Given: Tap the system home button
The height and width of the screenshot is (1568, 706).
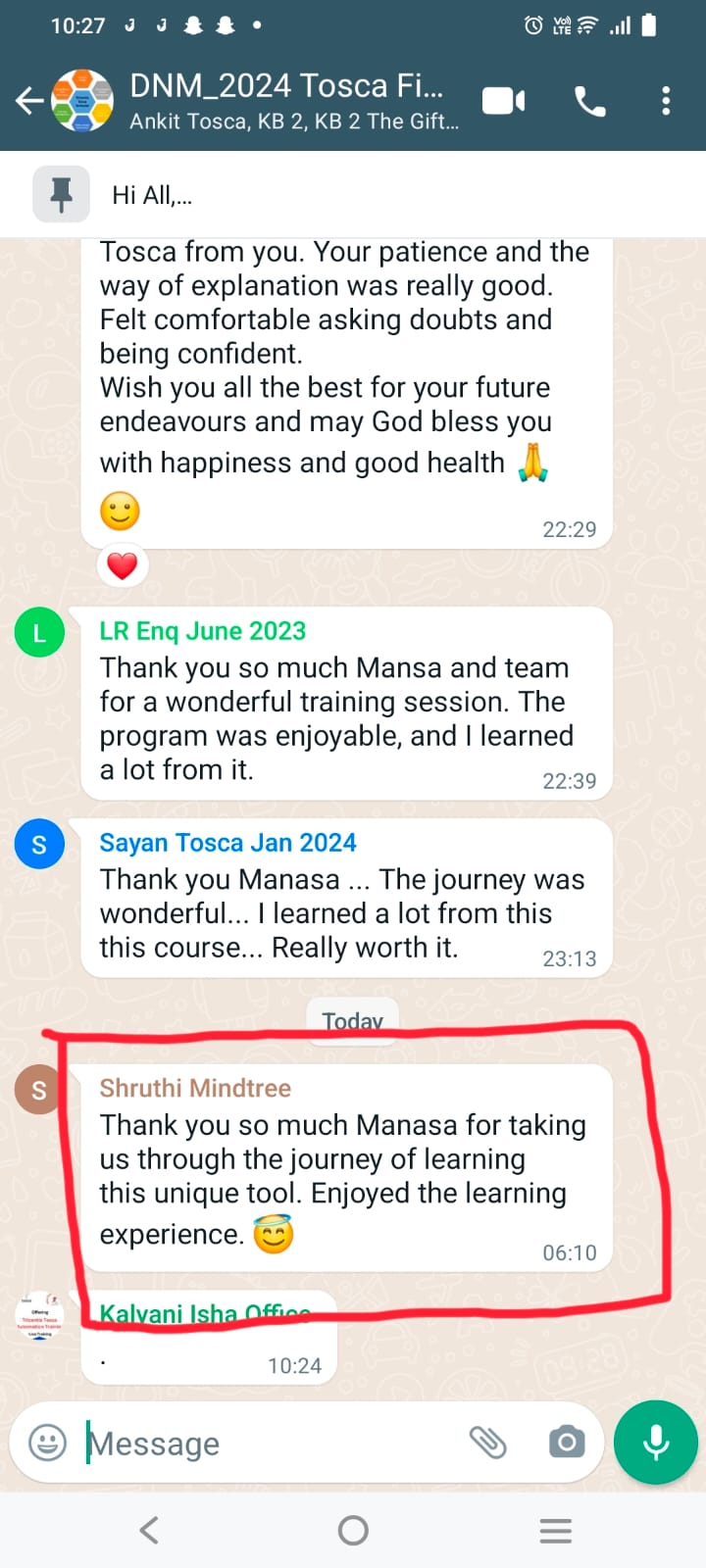Looking at the screenshot, I should click(x=353, y=1530).
